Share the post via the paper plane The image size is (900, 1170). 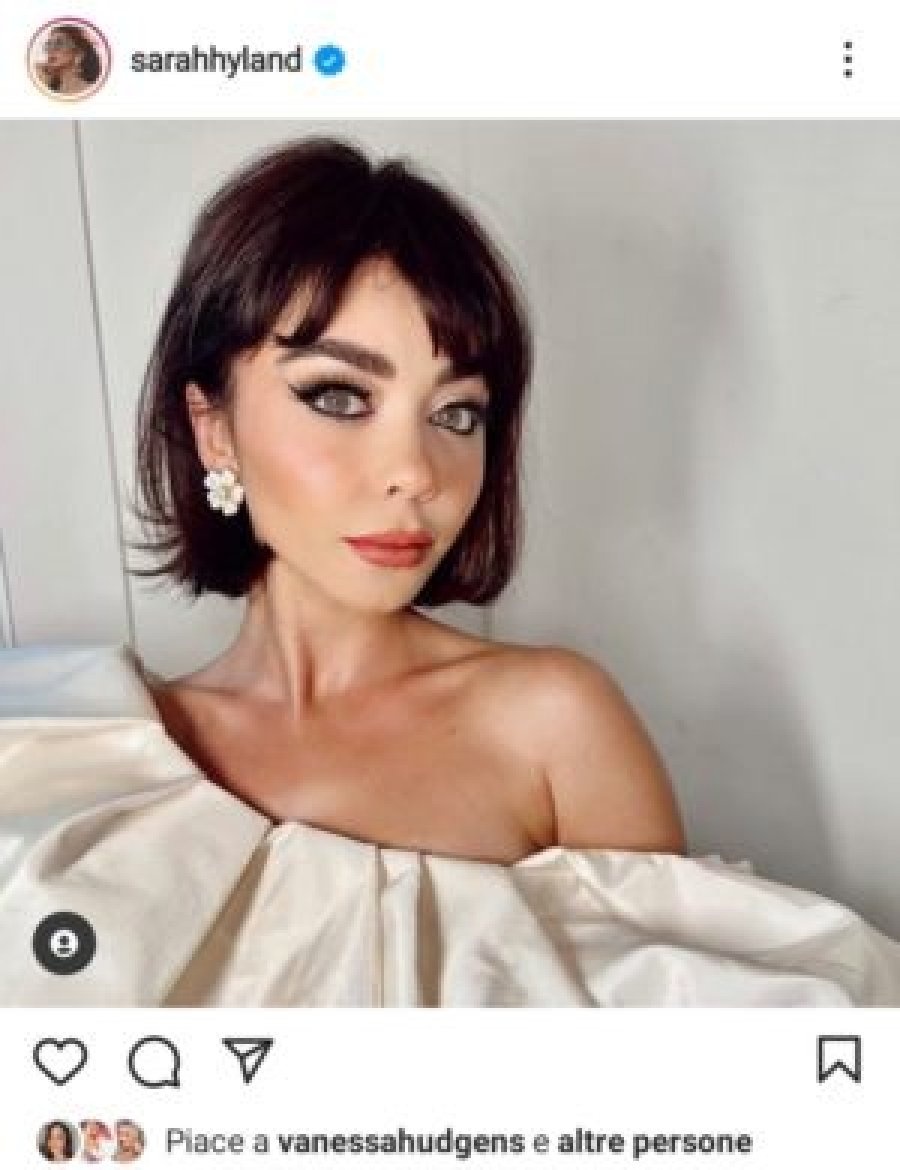click(247, 1060)
